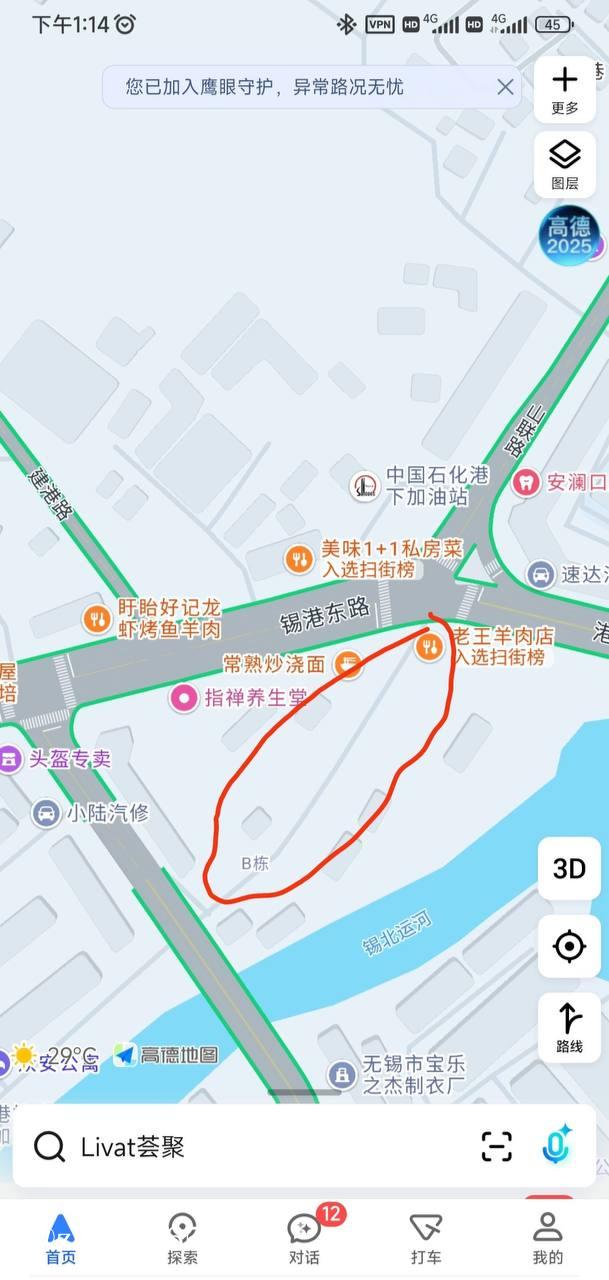Switch to the 探索 tab
The height and width of the screenshot is (1280, 609).
[x=182, y=1238]
